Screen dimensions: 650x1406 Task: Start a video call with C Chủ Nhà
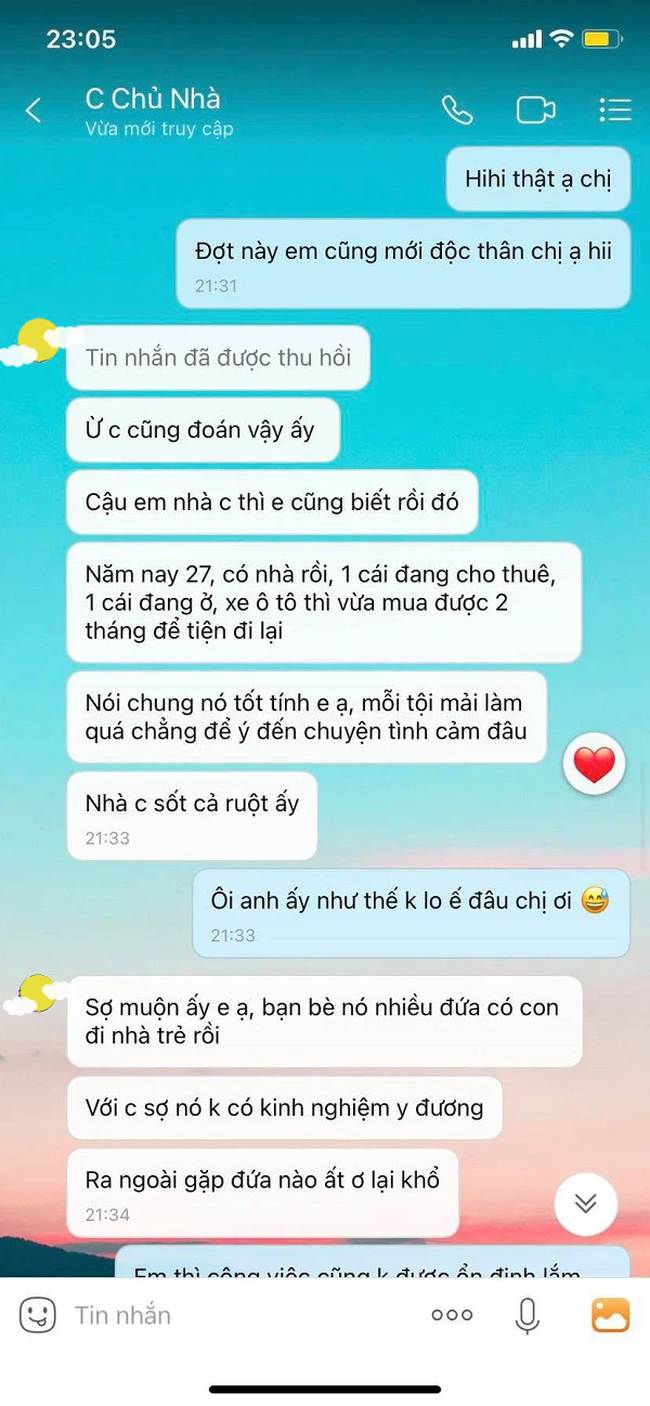535,110
